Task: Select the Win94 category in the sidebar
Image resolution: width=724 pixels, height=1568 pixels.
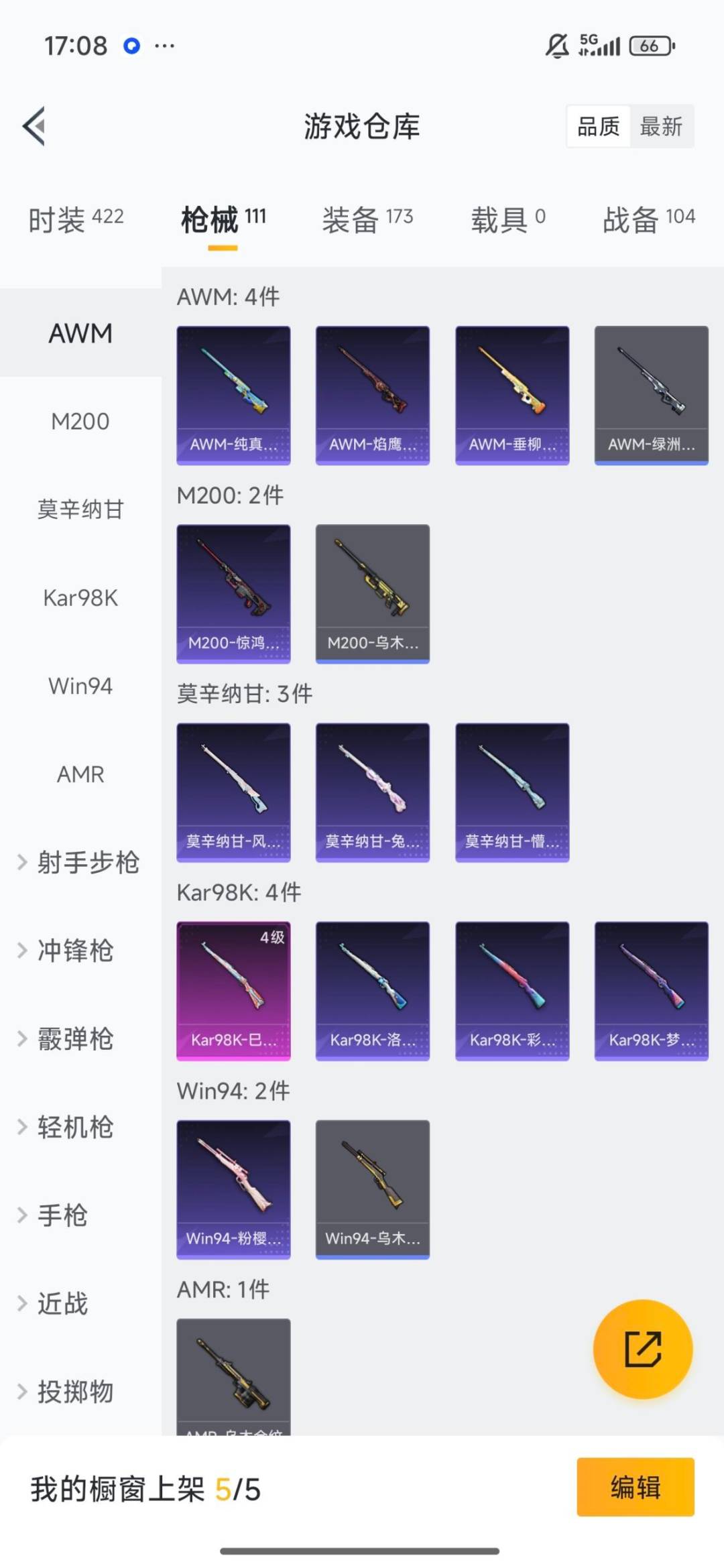Action: pos(79,686)
